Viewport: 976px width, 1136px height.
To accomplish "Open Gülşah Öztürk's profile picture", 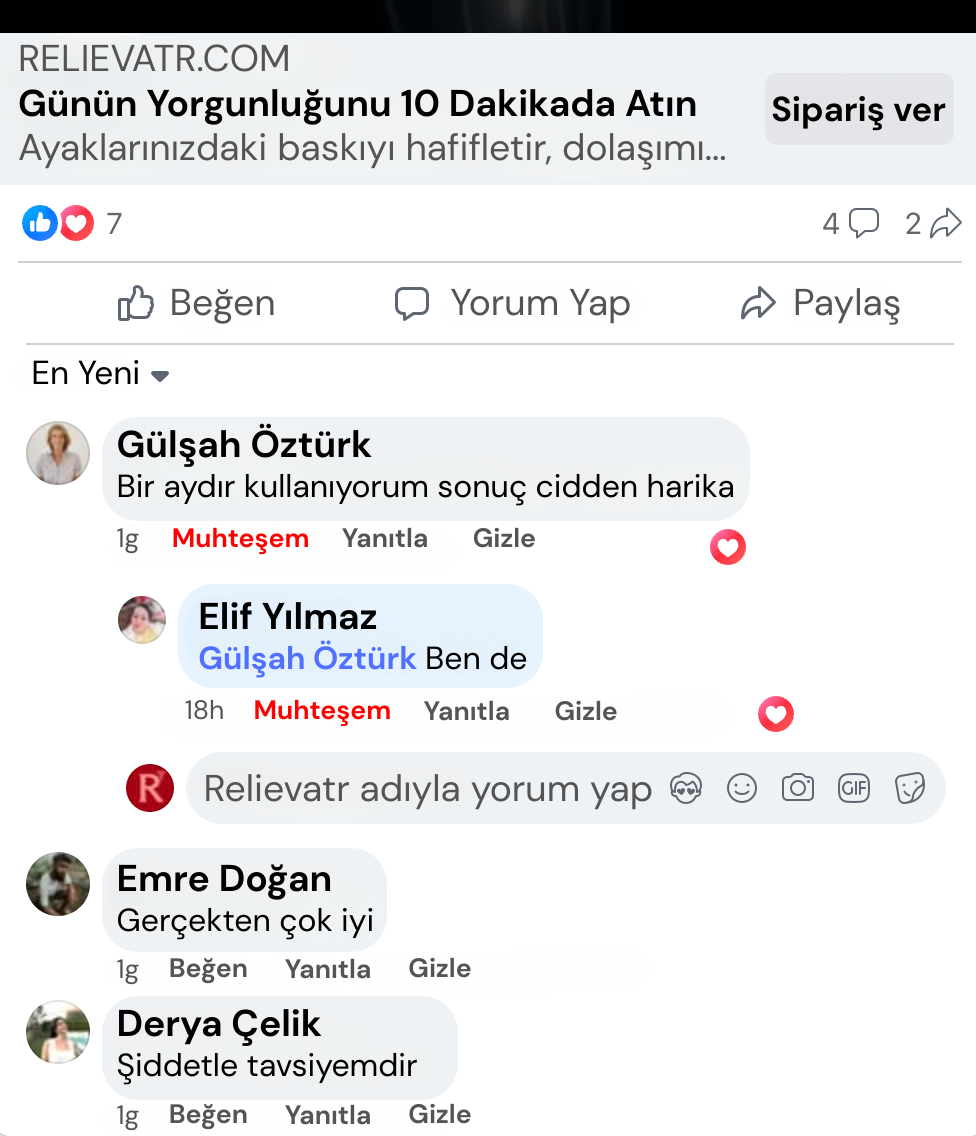I will point(57,453).
